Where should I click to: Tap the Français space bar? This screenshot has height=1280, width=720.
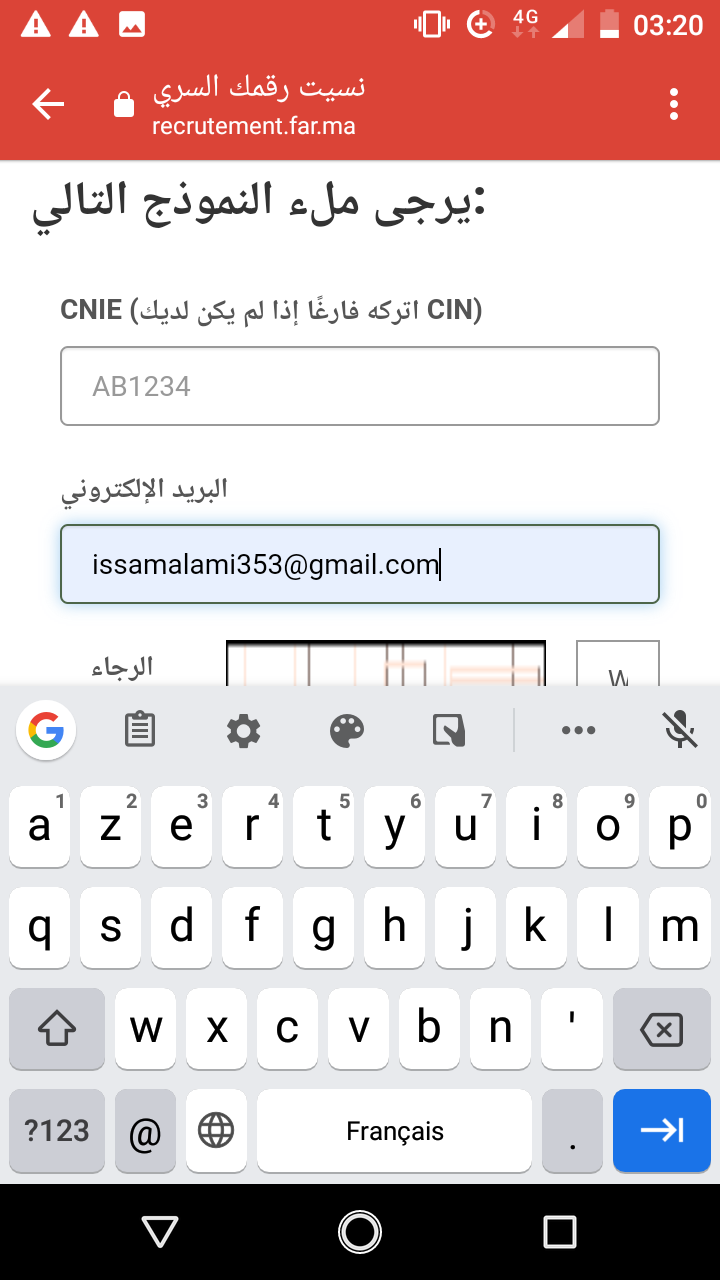tap(394, 1131)
